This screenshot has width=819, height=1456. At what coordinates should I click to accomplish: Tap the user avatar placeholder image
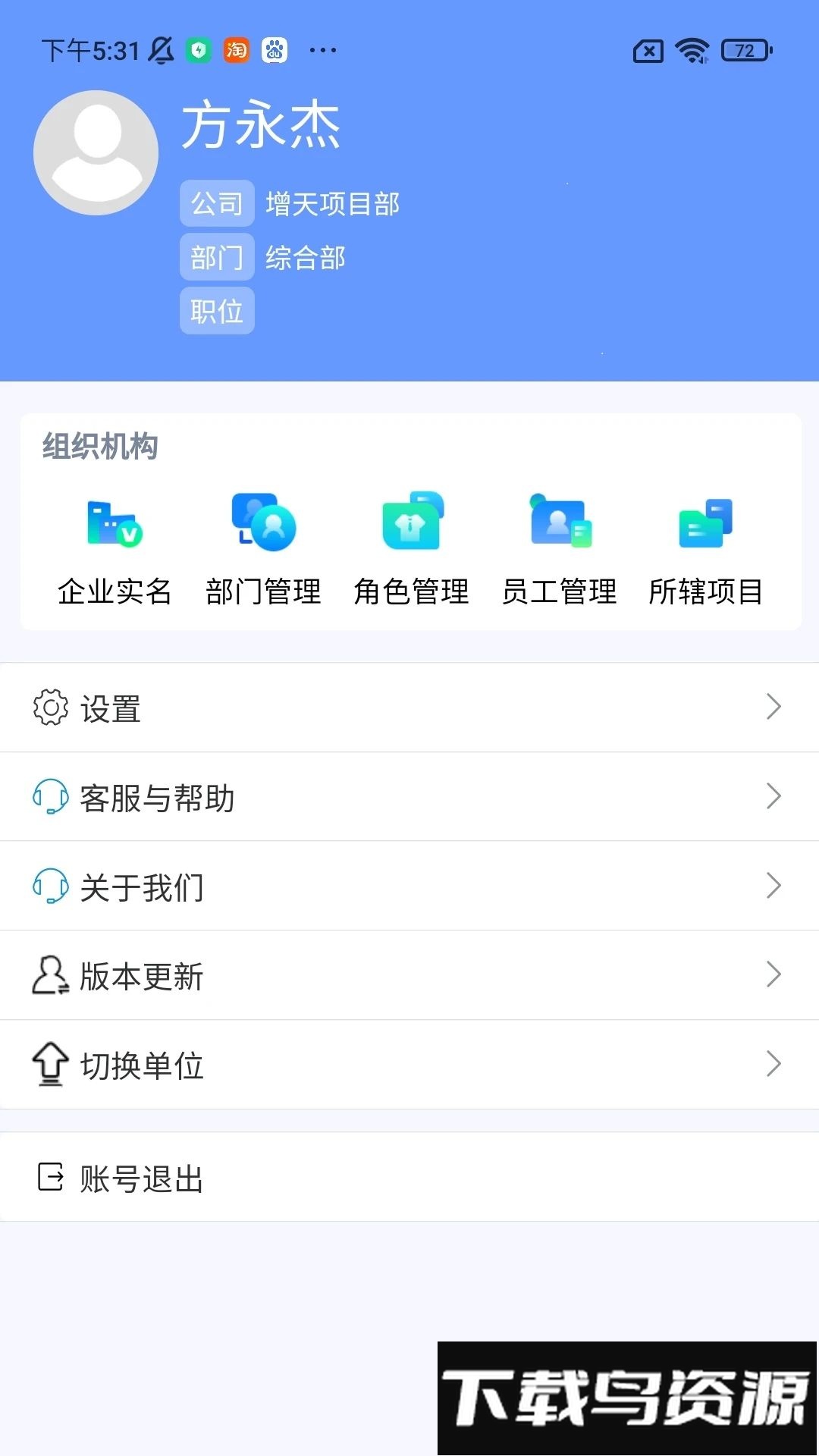[x=96, y=152]
